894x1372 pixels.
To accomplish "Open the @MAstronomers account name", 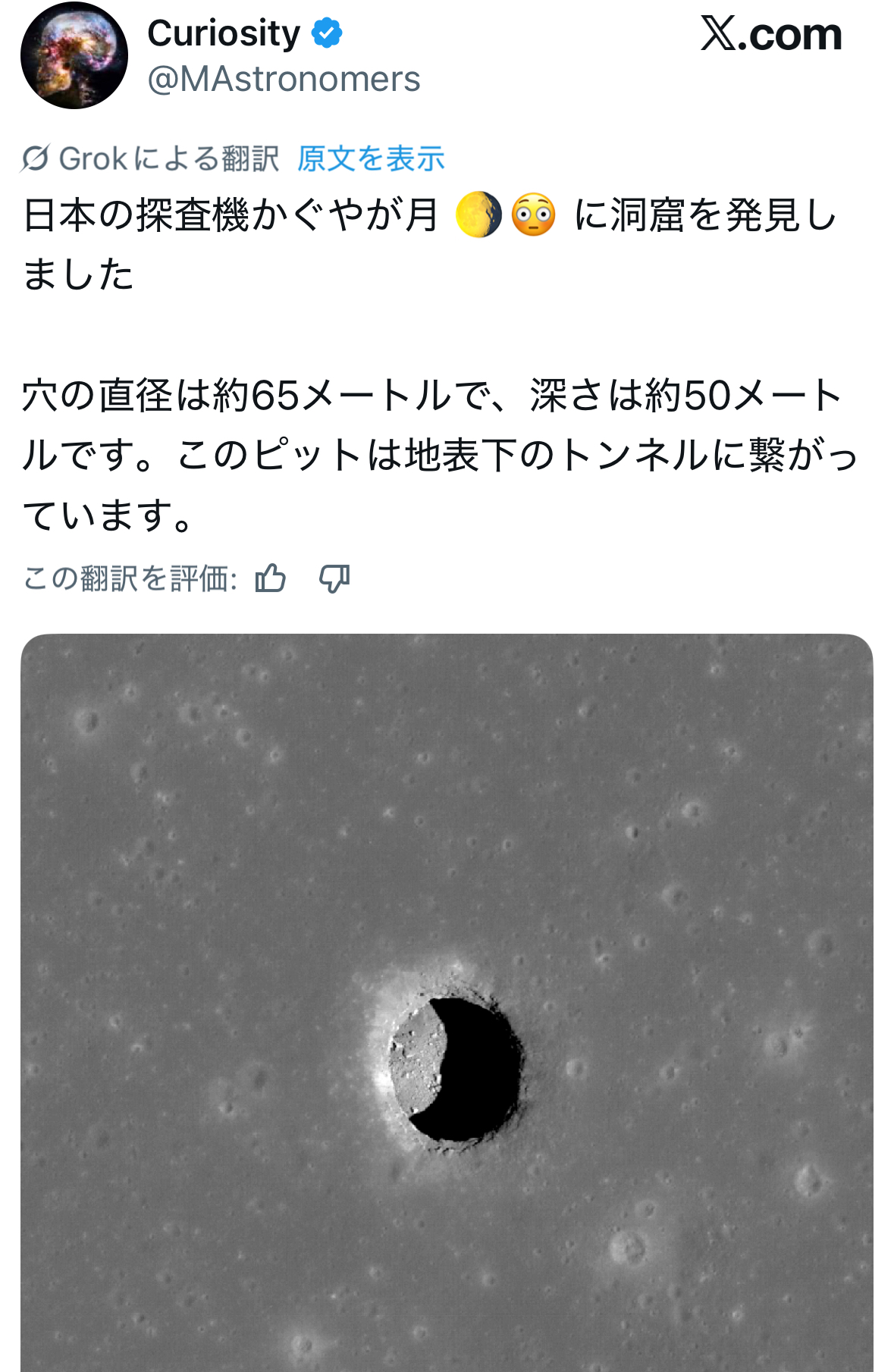I will pos(284,80).
